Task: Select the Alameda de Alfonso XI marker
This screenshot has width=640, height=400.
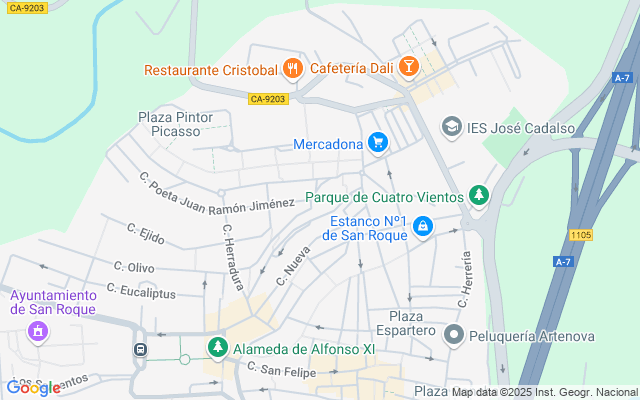Action: coord(216,348)
